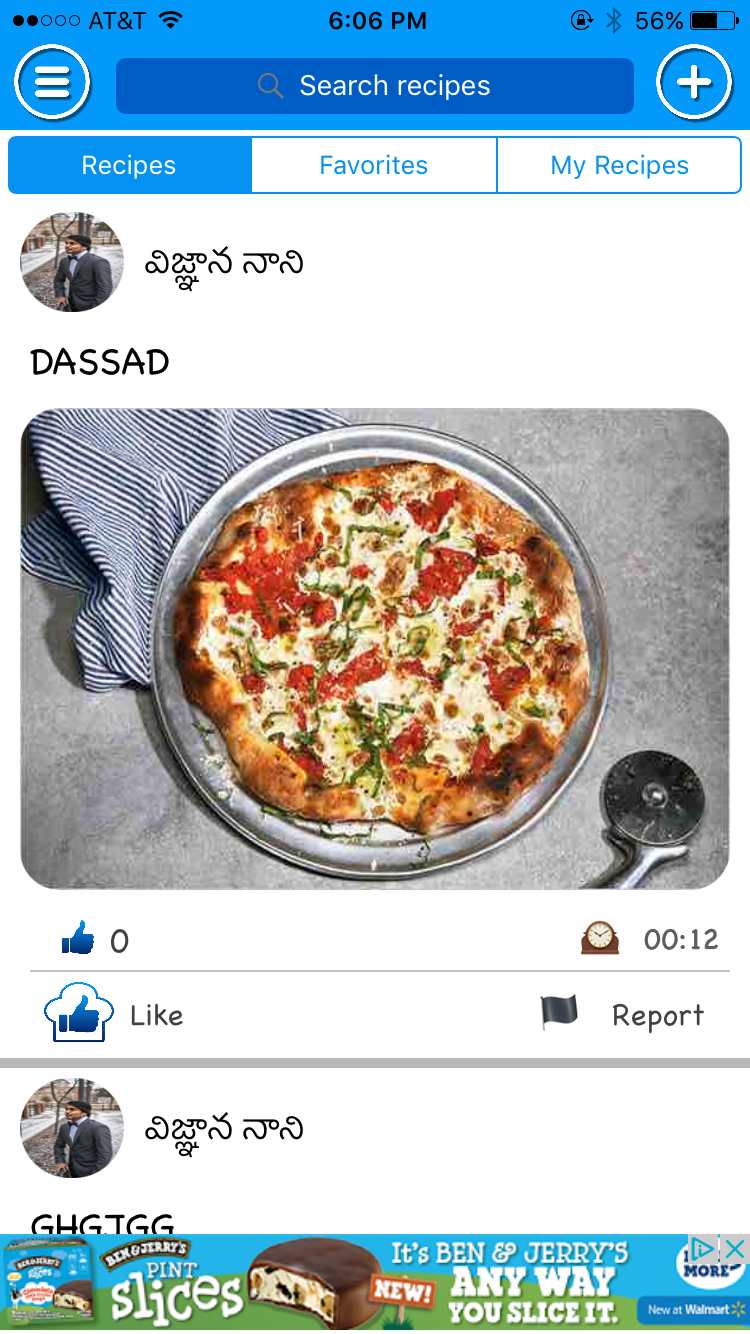The image size is (750, 1334).
Task: Close the Ben & Jerry's ad banner
Action: coord(735,1248)
